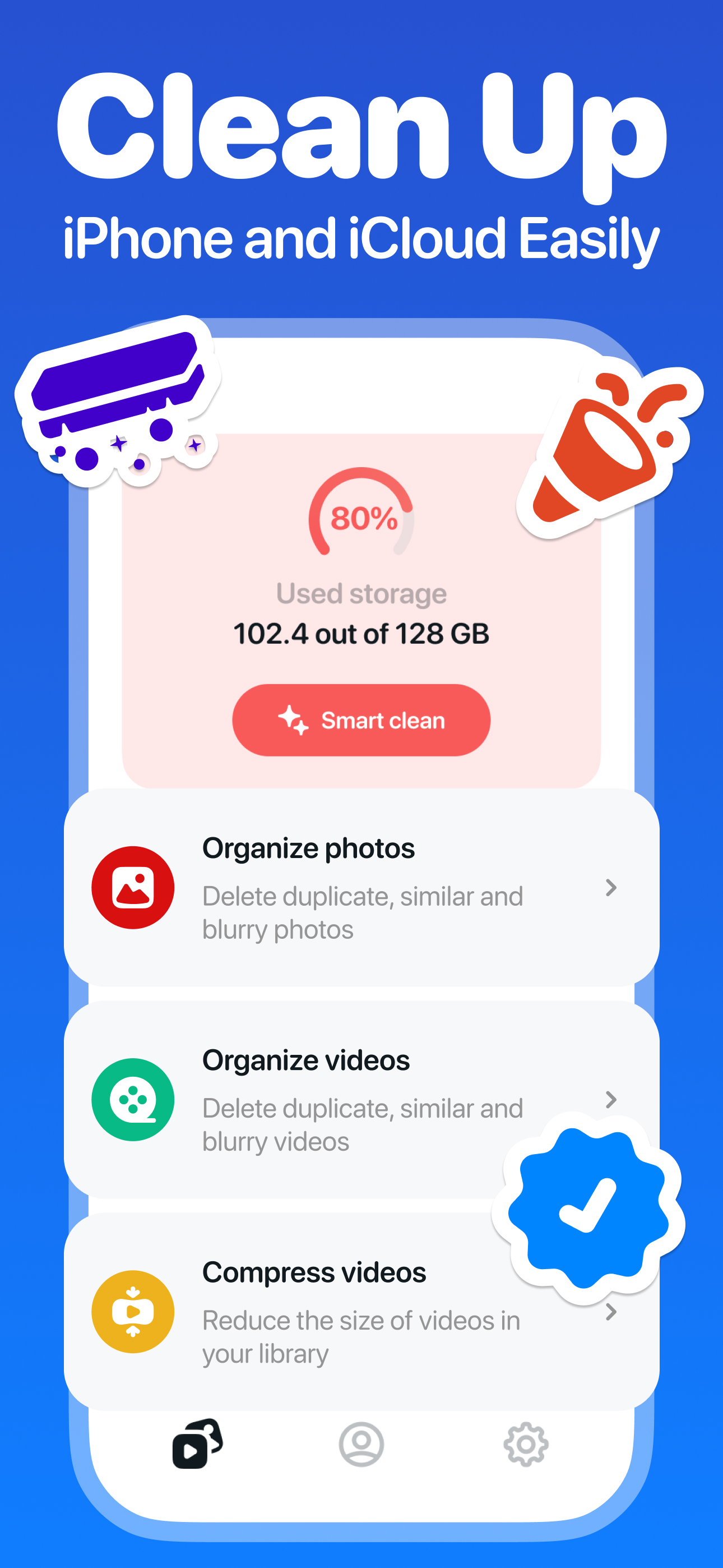Select the red Organize photos icon
Viewport: 723px width, 1568px height.
[133, 888]
